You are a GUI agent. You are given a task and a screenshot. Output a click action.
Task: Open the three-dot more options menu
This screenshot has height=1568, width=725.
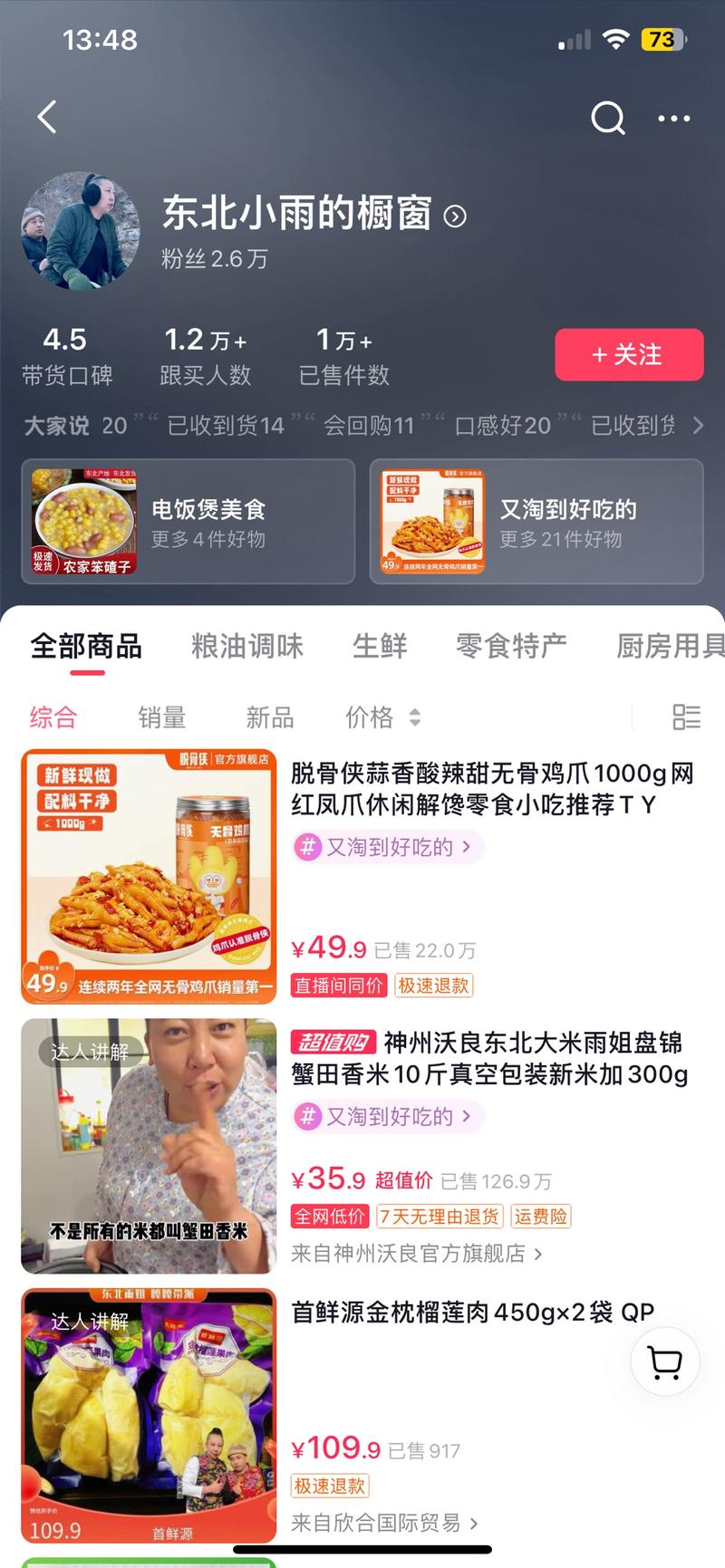point(674,118)
